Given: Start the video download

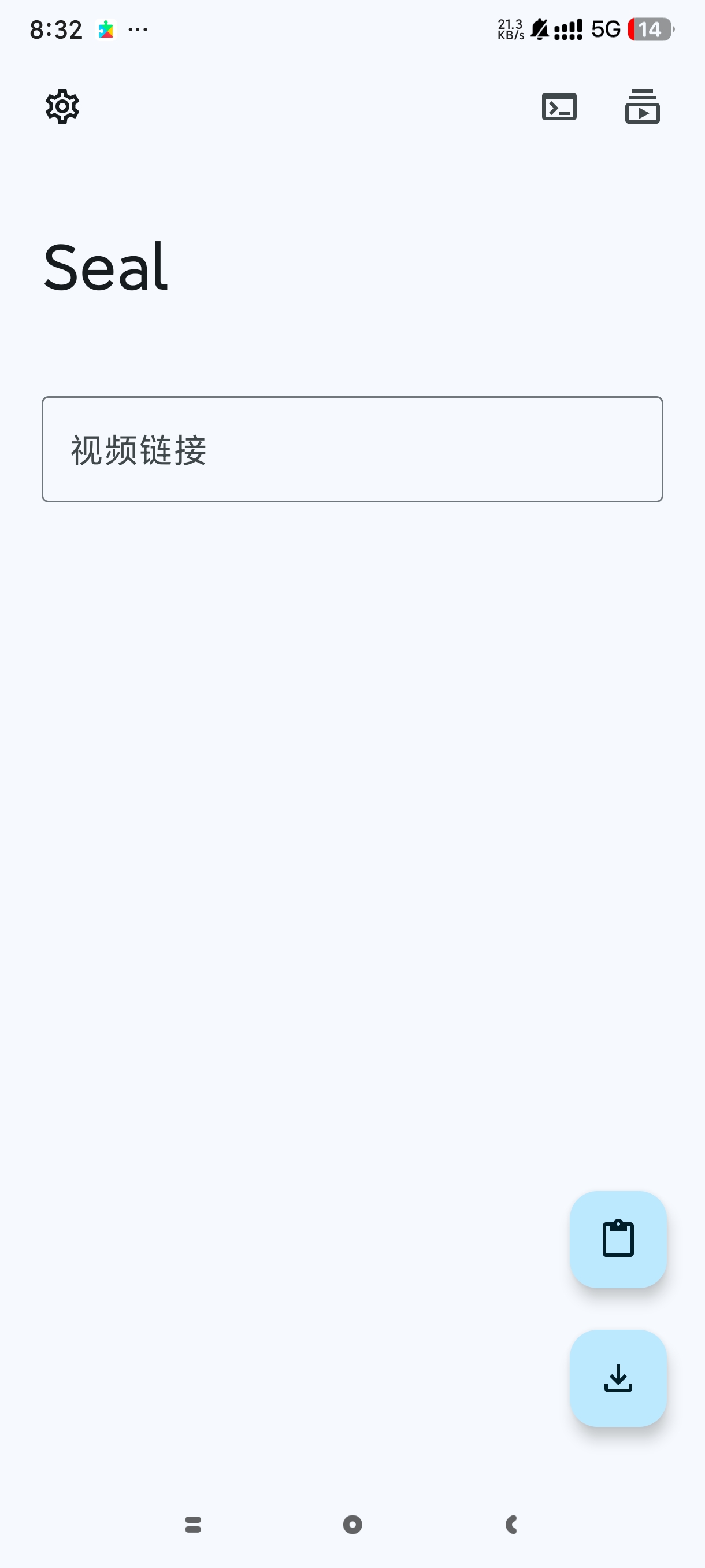Looking at the screenshot, I should [618, 1378].
